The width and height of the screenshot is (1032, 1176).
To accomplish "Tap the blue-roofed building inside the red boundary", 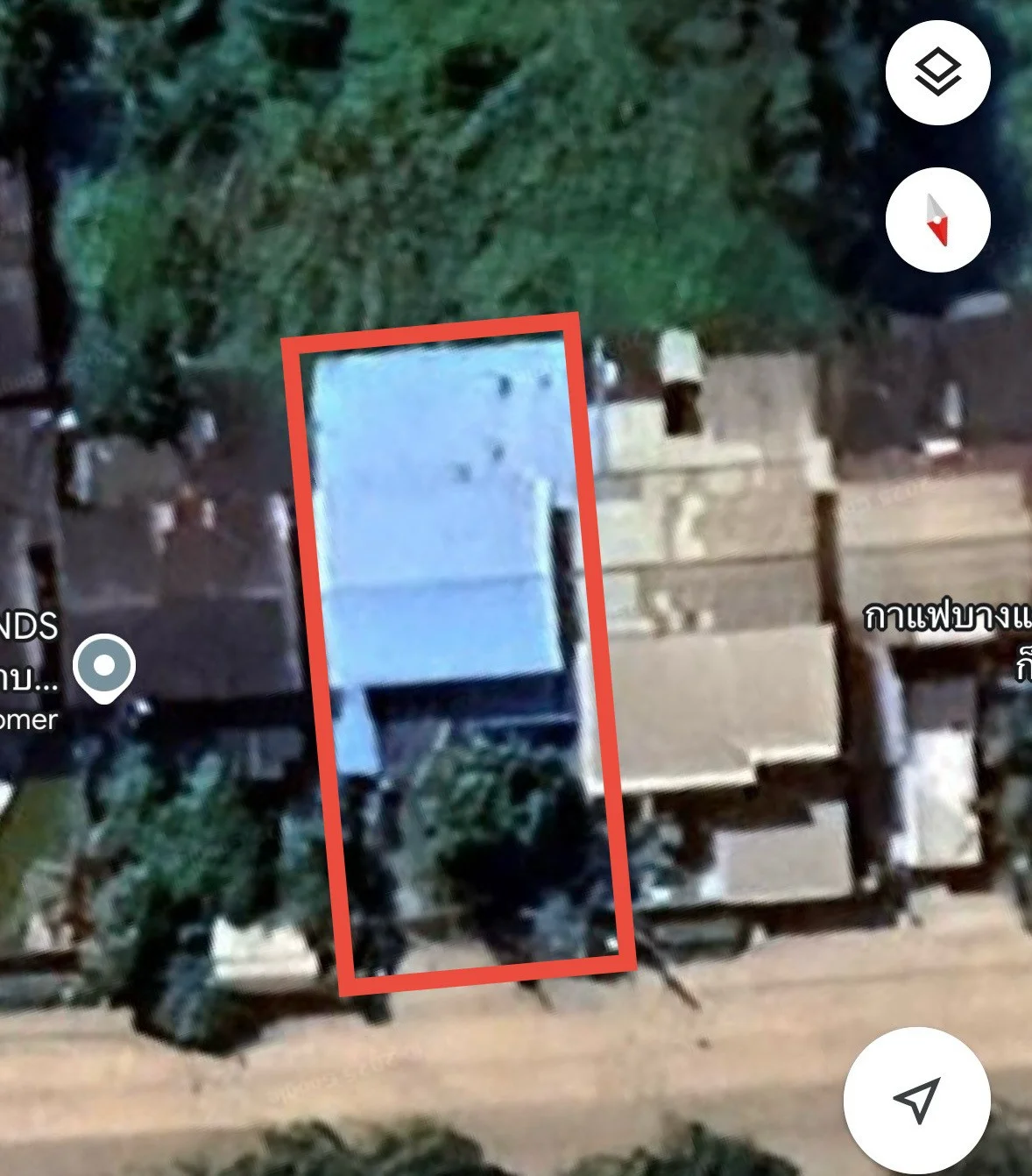I will coord(438,526).
